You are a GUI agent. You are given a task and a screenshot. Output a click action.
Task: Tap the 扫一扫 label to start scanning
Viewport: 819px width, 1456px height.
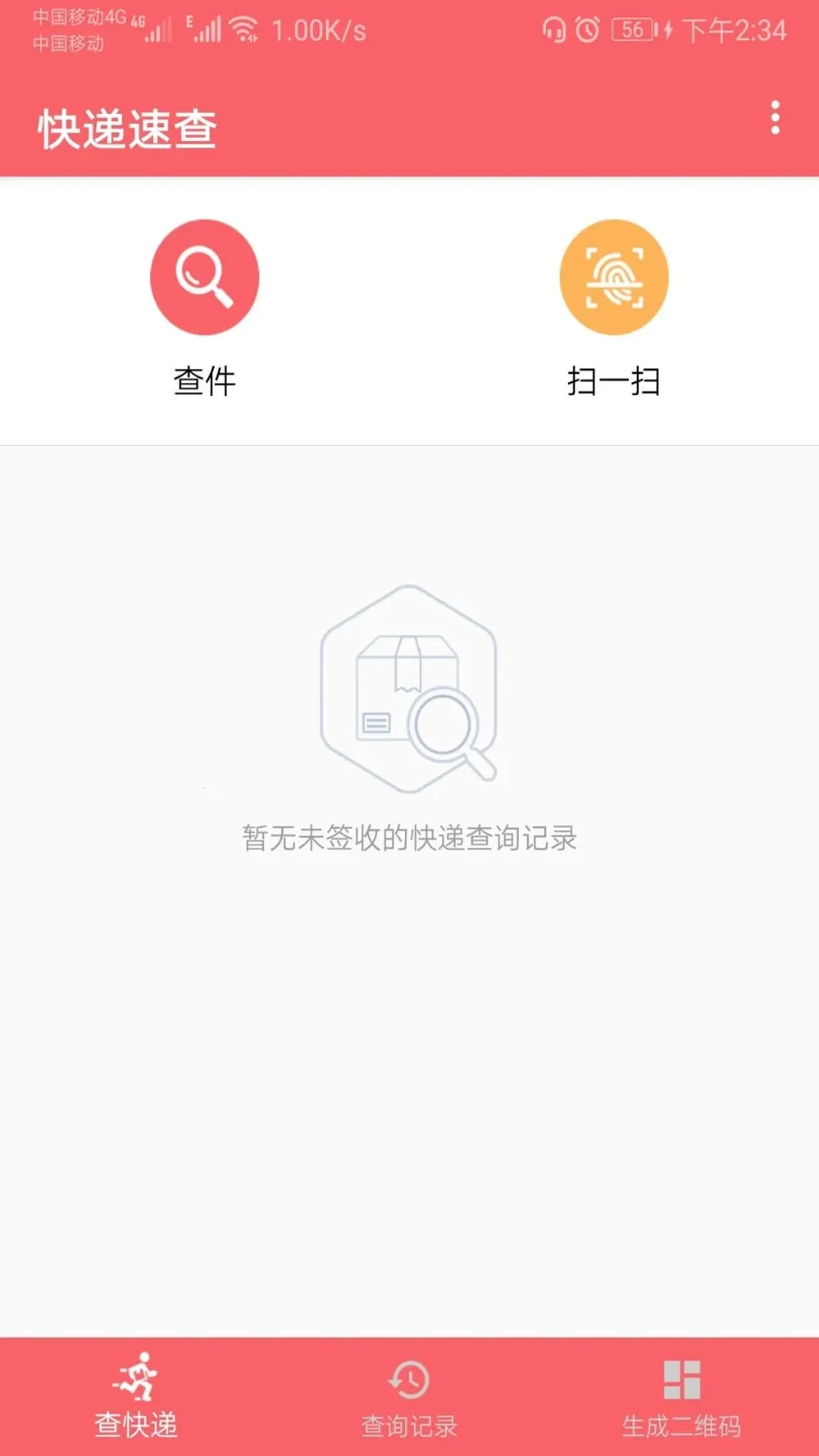(614, 380)
